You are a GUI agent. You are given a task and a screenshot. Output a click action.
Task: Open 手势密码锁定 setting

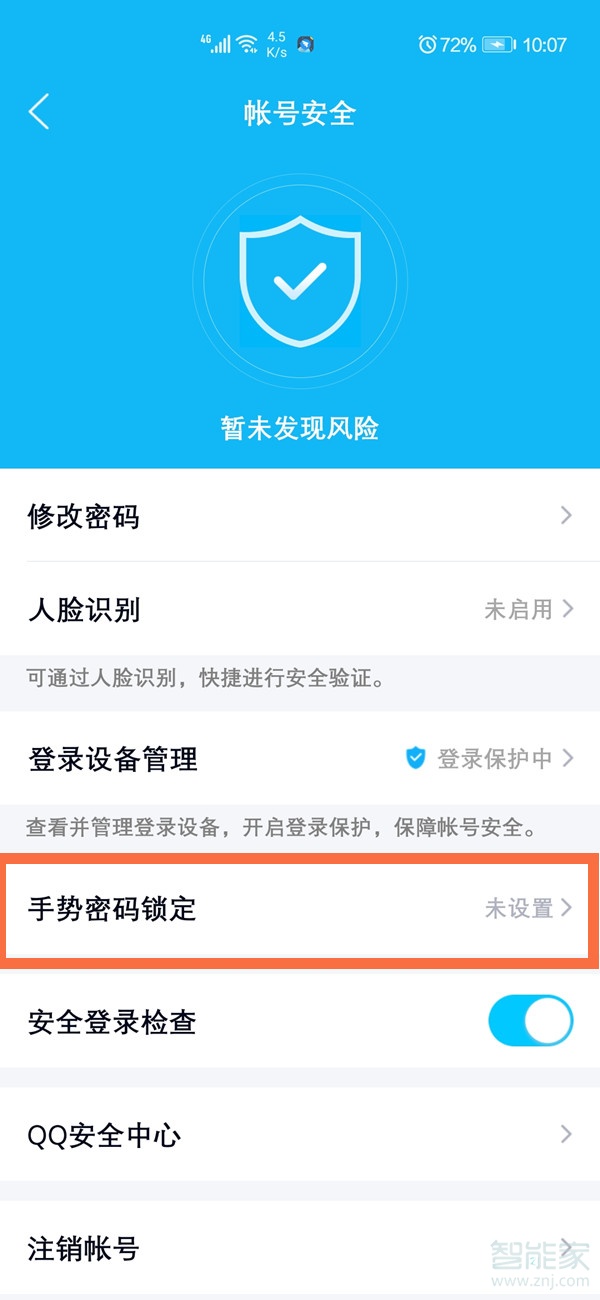click(x=300, y=909)
